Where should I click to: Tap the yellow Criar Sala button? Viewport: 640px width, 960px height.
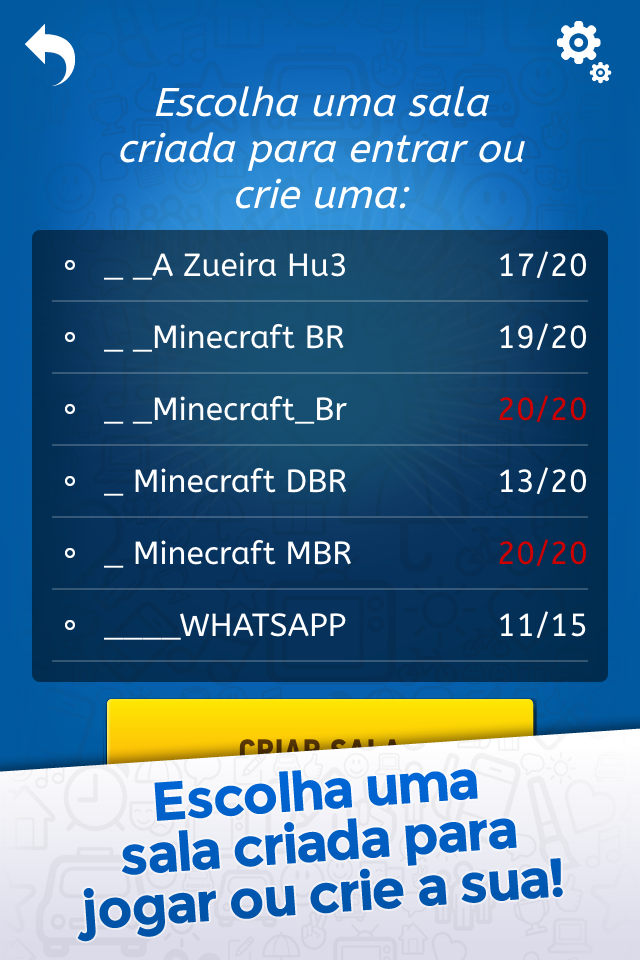[x=320, y=730]
